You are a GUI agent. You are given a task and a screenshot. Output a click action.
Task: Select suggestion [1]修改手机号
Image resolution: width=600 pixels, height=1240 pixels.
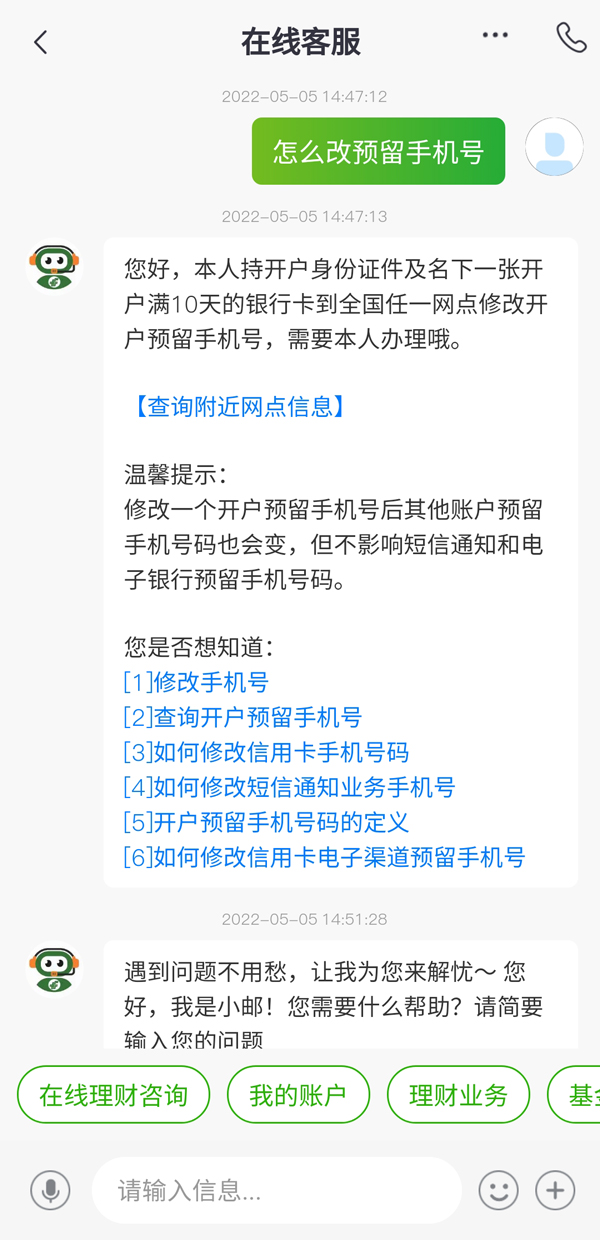(196, 682)
